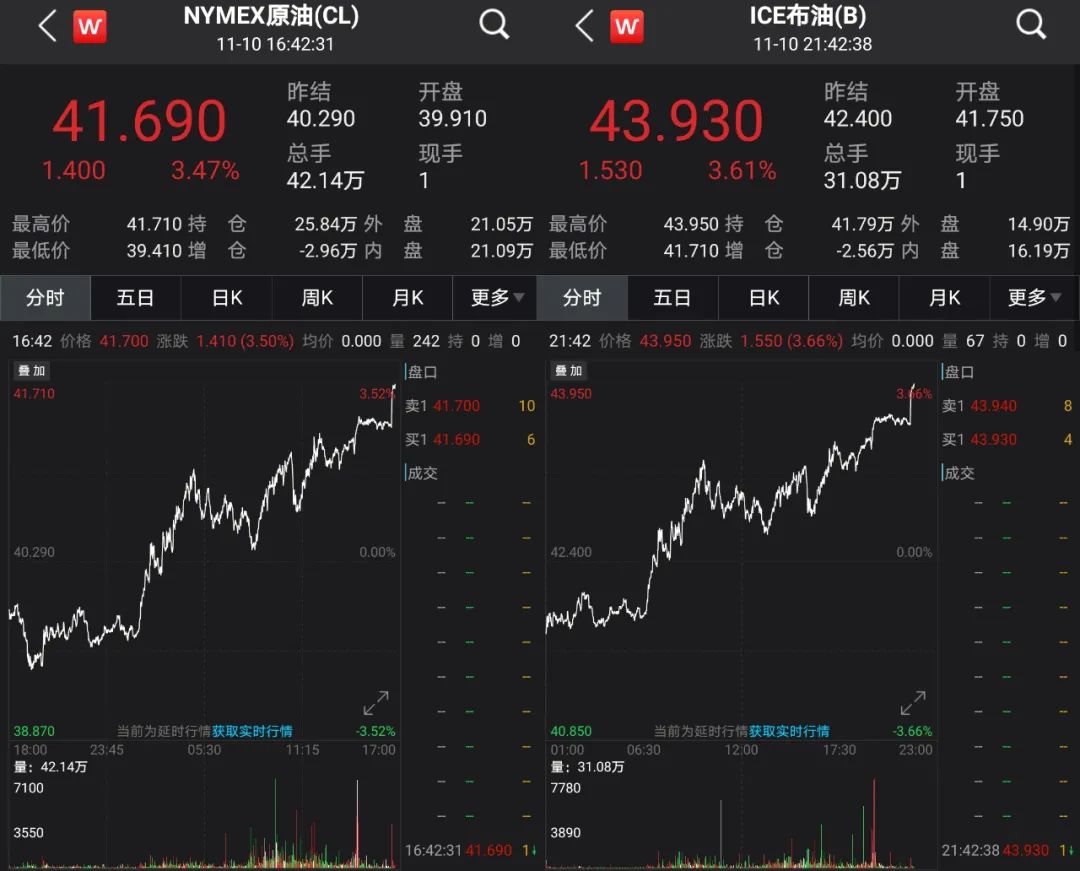This screenshot has height=871, width=1080.
Task: Open search in the NYMEX原油 header
Action: point(494,24)
